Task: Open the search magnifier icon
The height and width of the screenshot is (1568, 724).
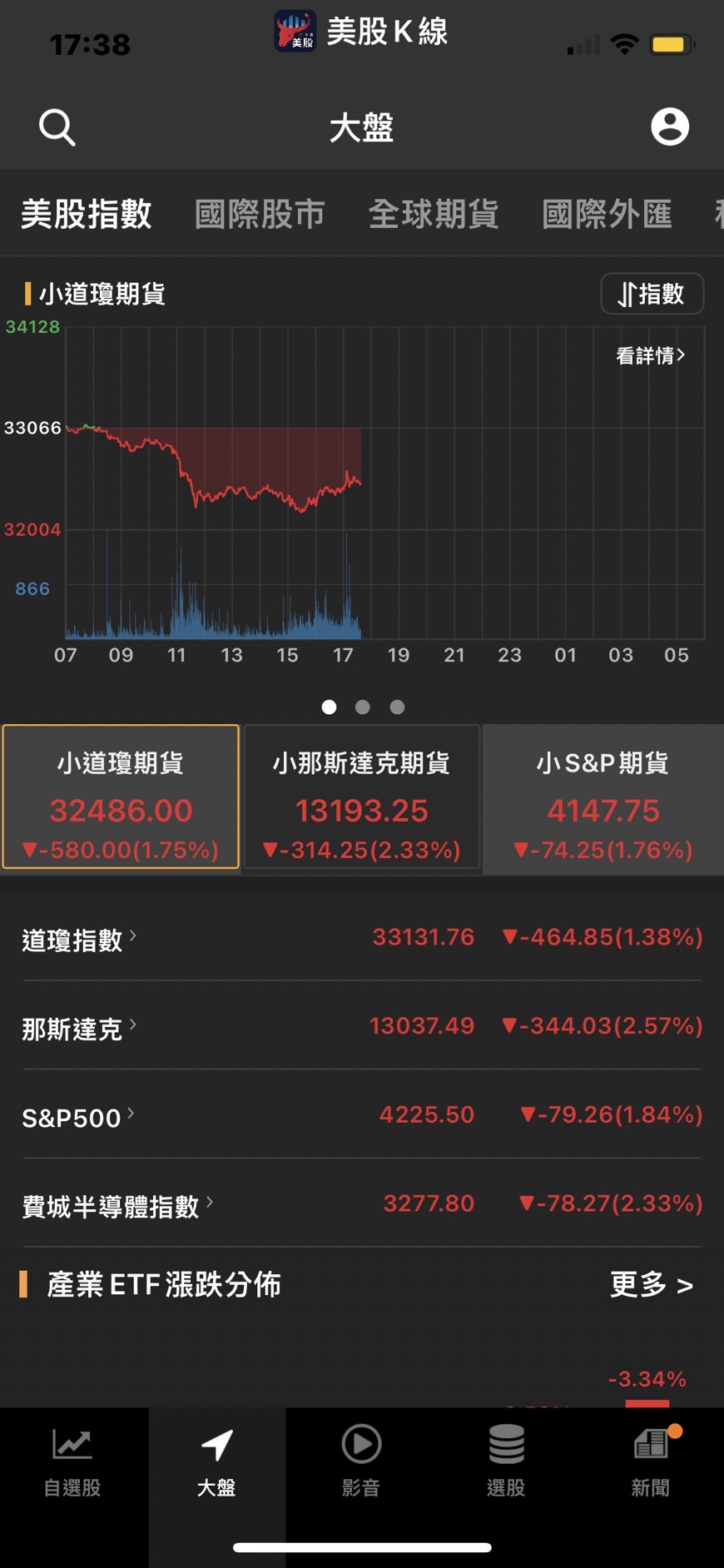Action: point(57,127)
